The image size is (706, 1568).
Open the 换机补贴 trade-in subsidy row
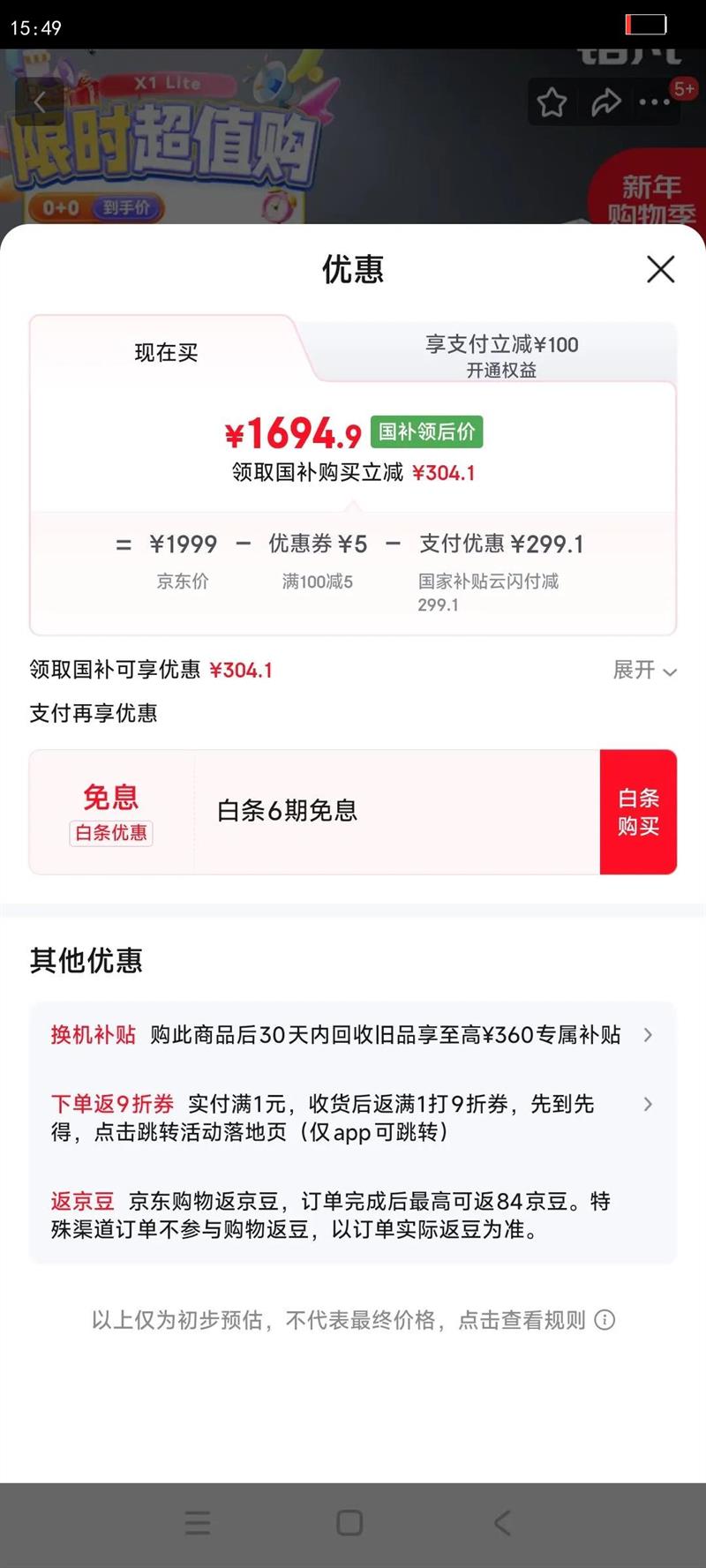351,1035
